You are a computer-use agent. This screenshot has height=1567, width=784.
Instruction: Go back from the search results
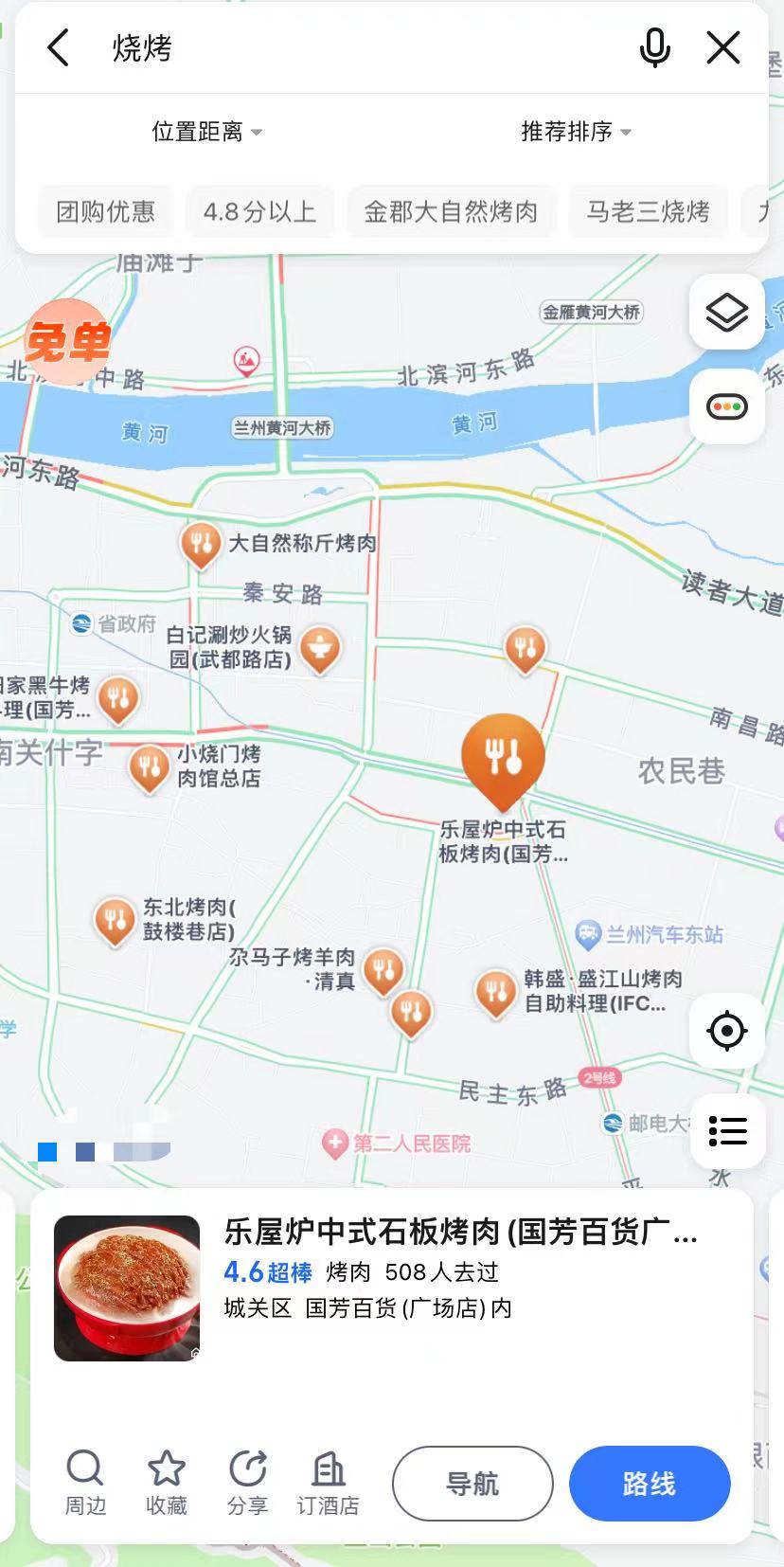(59, 47)
